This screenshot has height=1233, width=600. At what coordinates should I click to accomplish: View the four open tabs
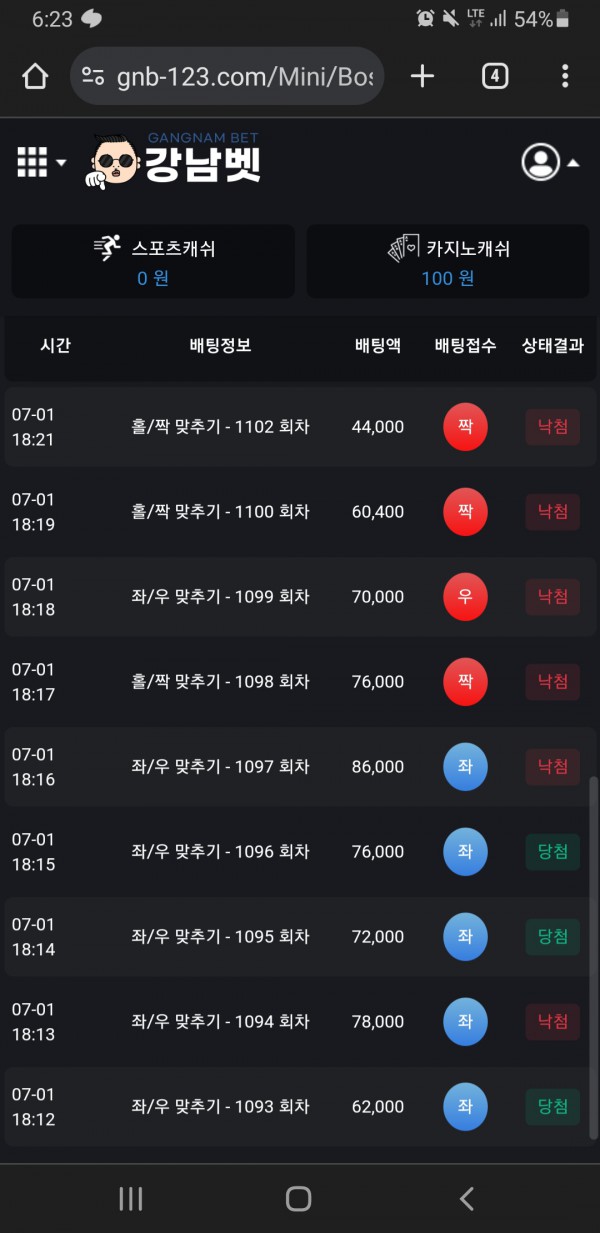[x=495, y=76]
